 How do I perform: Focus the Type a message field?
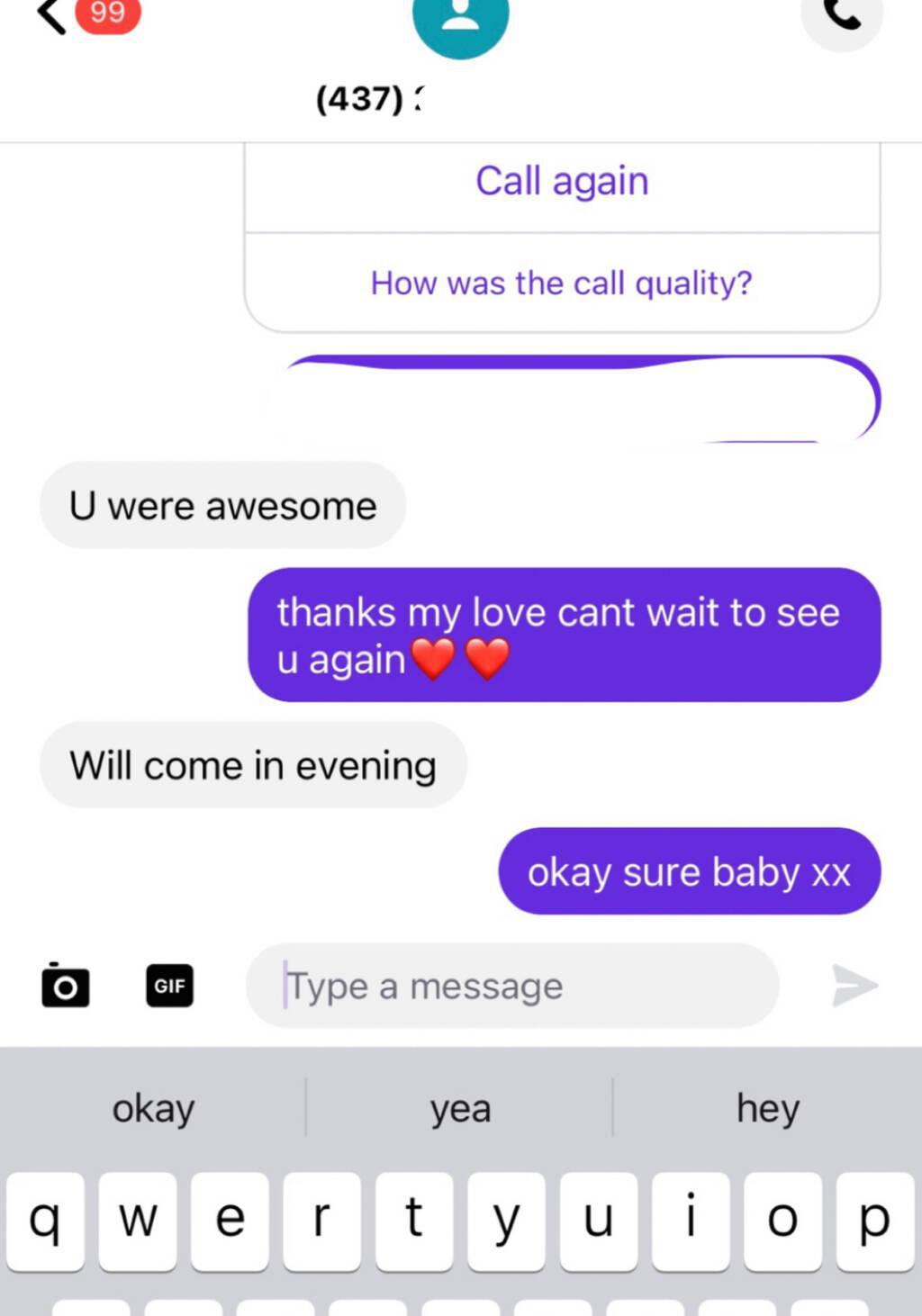tap(513, 987)
